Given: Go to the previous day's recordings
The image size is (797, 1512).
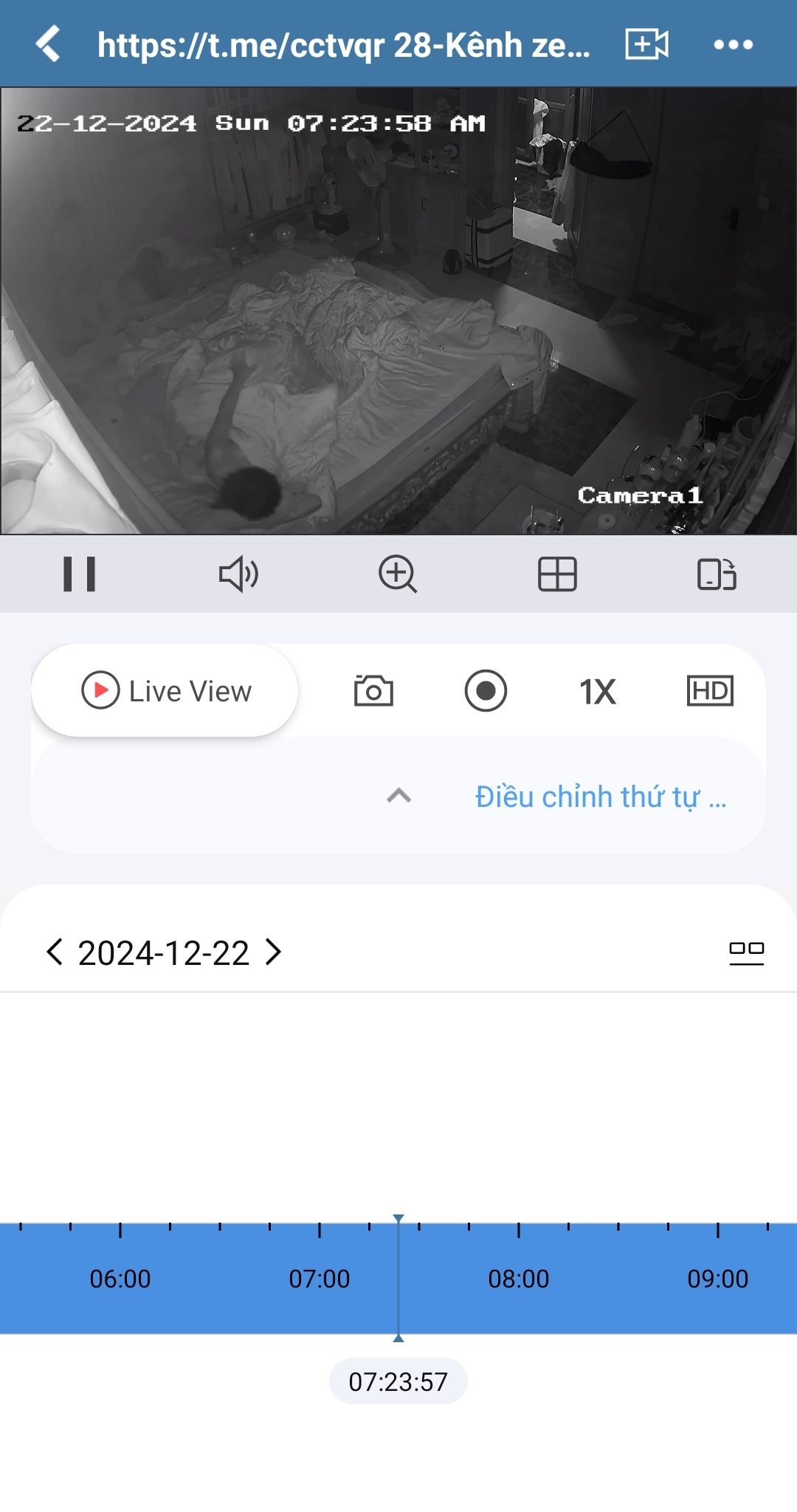Looking at the screenshot, I should pos(54,952).
